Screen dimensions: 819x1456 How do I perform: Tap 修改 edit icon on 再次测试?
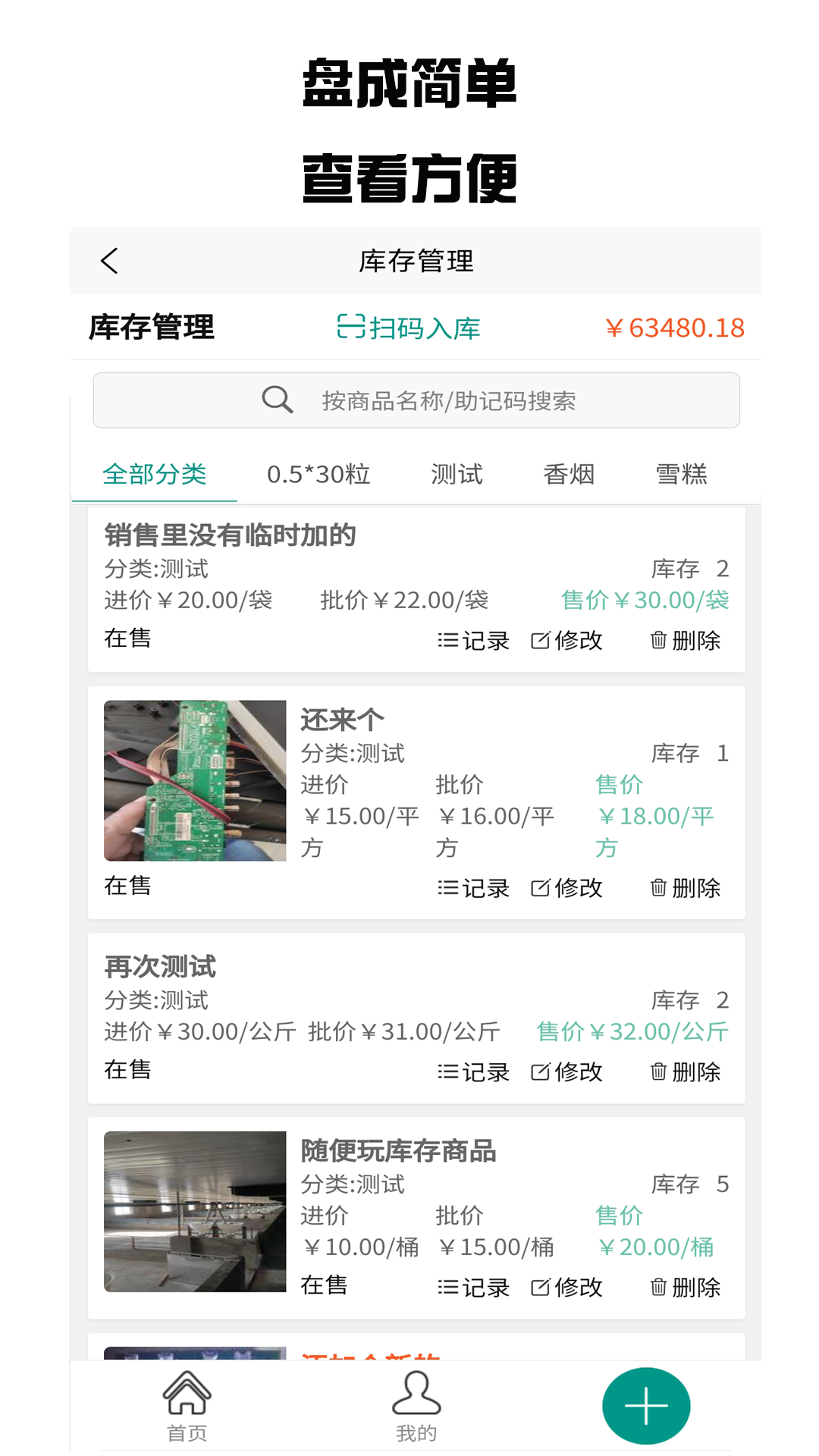click(x=567, y=1072)
